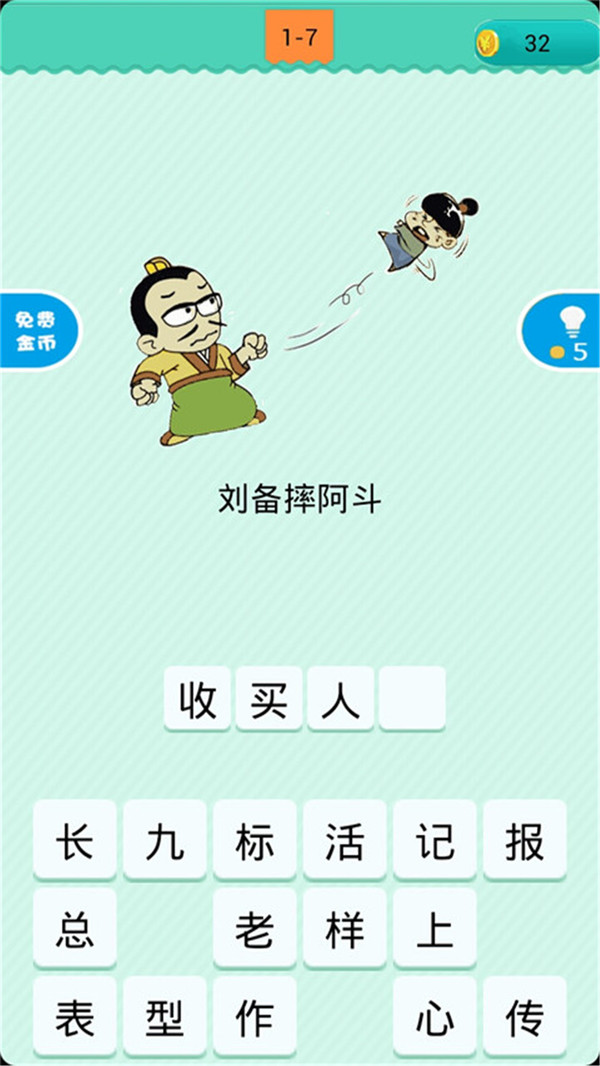Screen dimensions: 600x1066
Task: Select the character tile 长
Action: [x=75, y=840]
